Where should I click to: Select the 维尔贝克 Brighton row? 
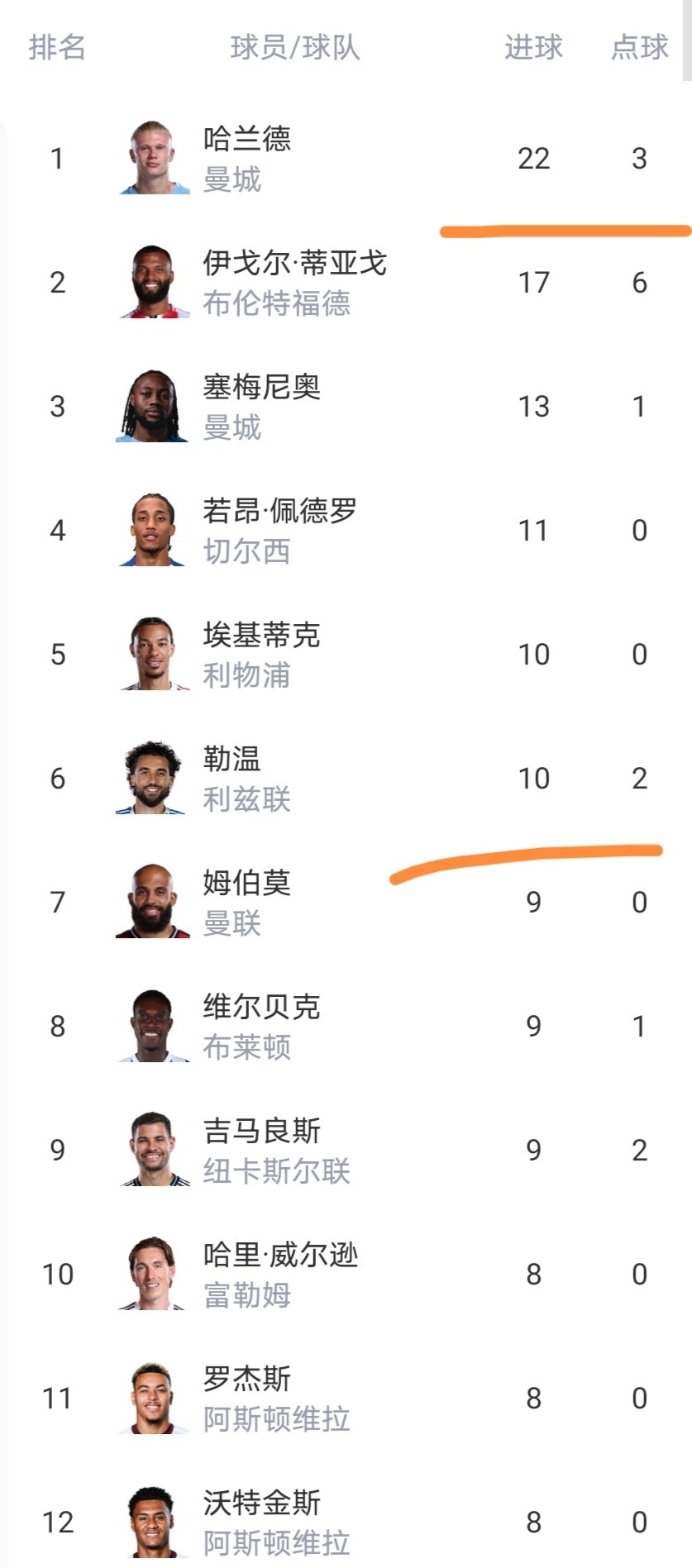point(261,1026)
